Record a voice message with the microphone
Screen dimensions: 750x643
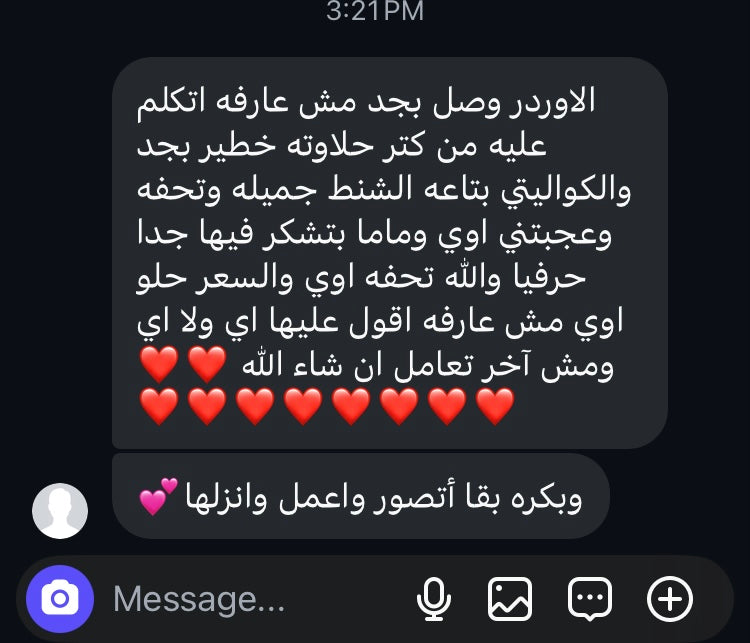tap(433, 599)
